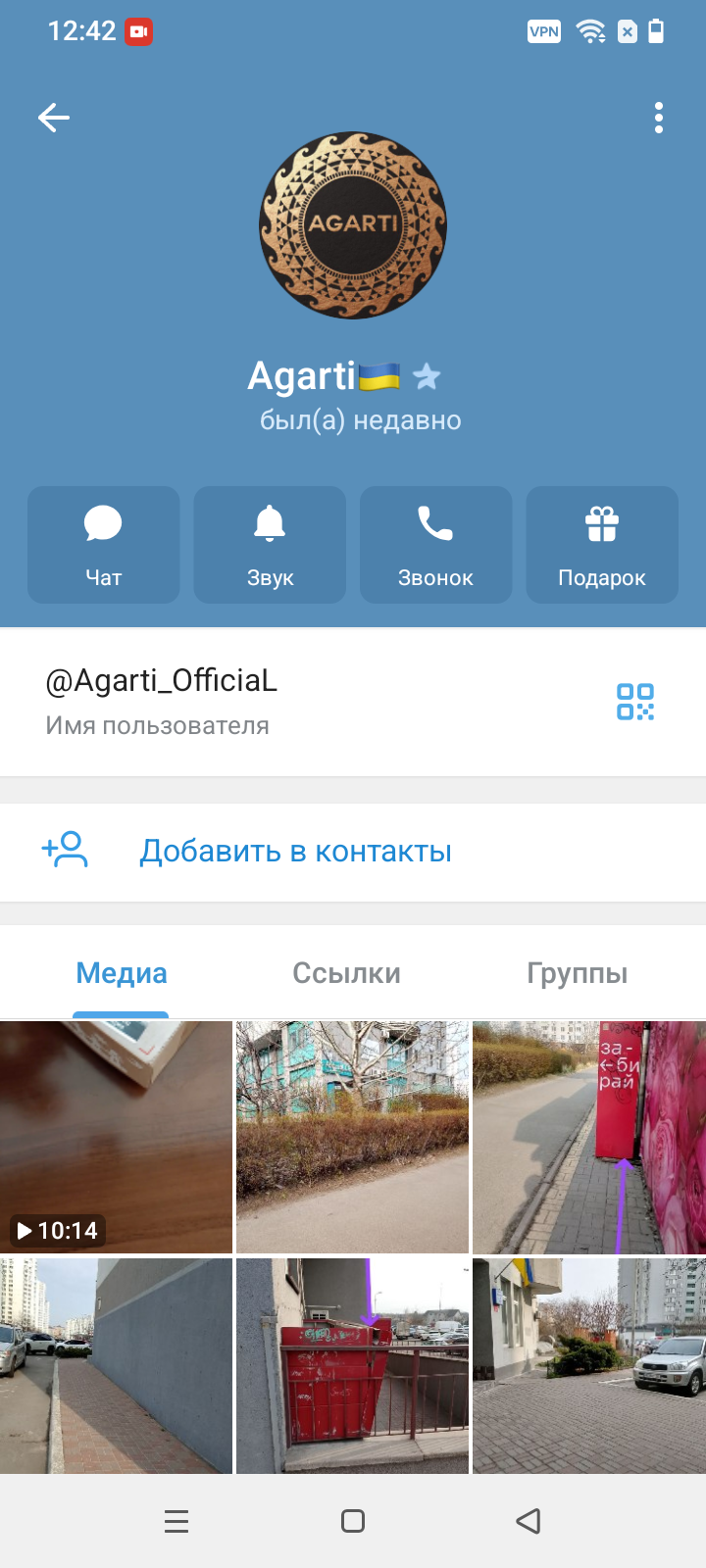Play the 10:14 video
This screenshot has width=706, height=1568.
[x=116, y=1137]
